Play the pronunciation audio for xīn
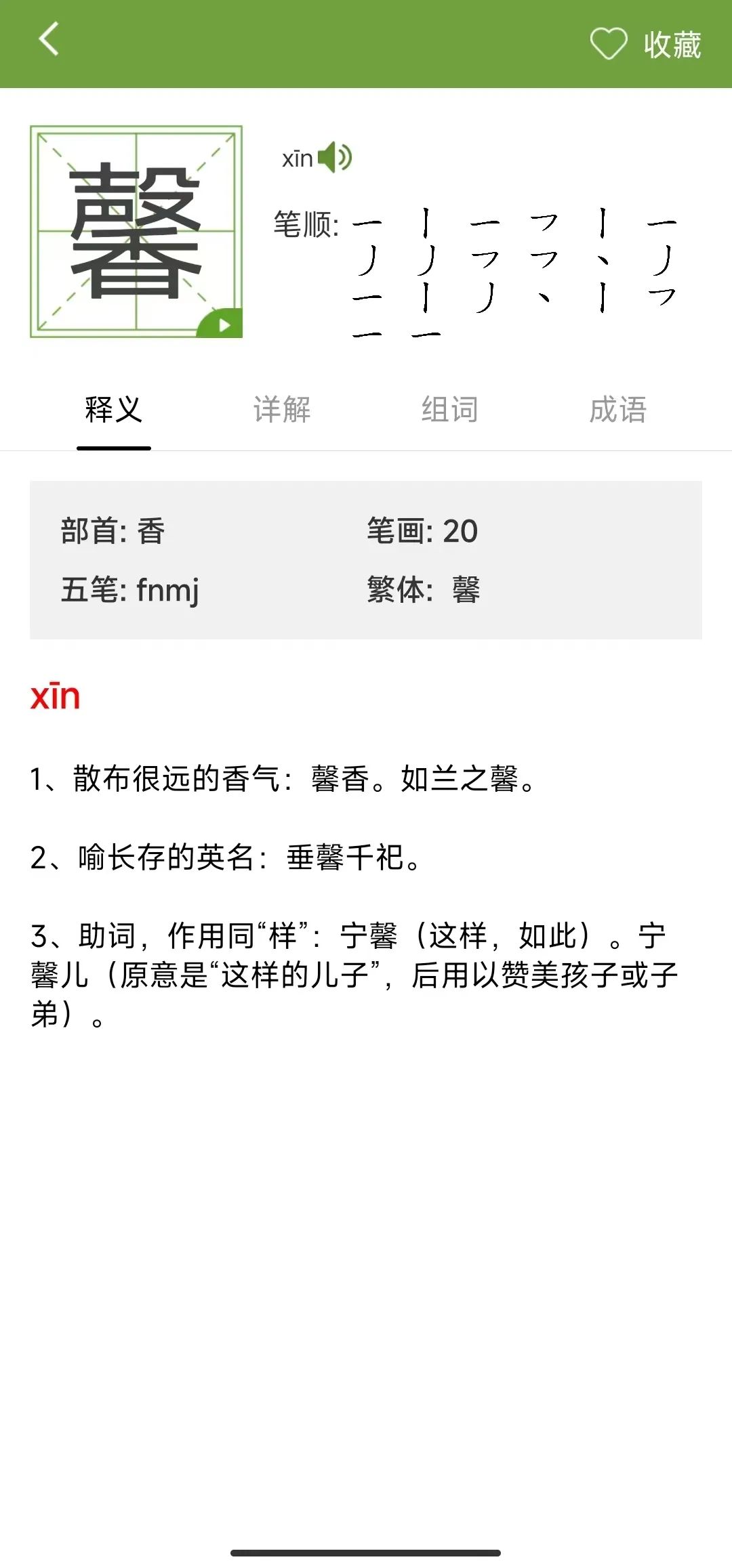This screenshot has width=732, height=1568. [x=335, y=157]
